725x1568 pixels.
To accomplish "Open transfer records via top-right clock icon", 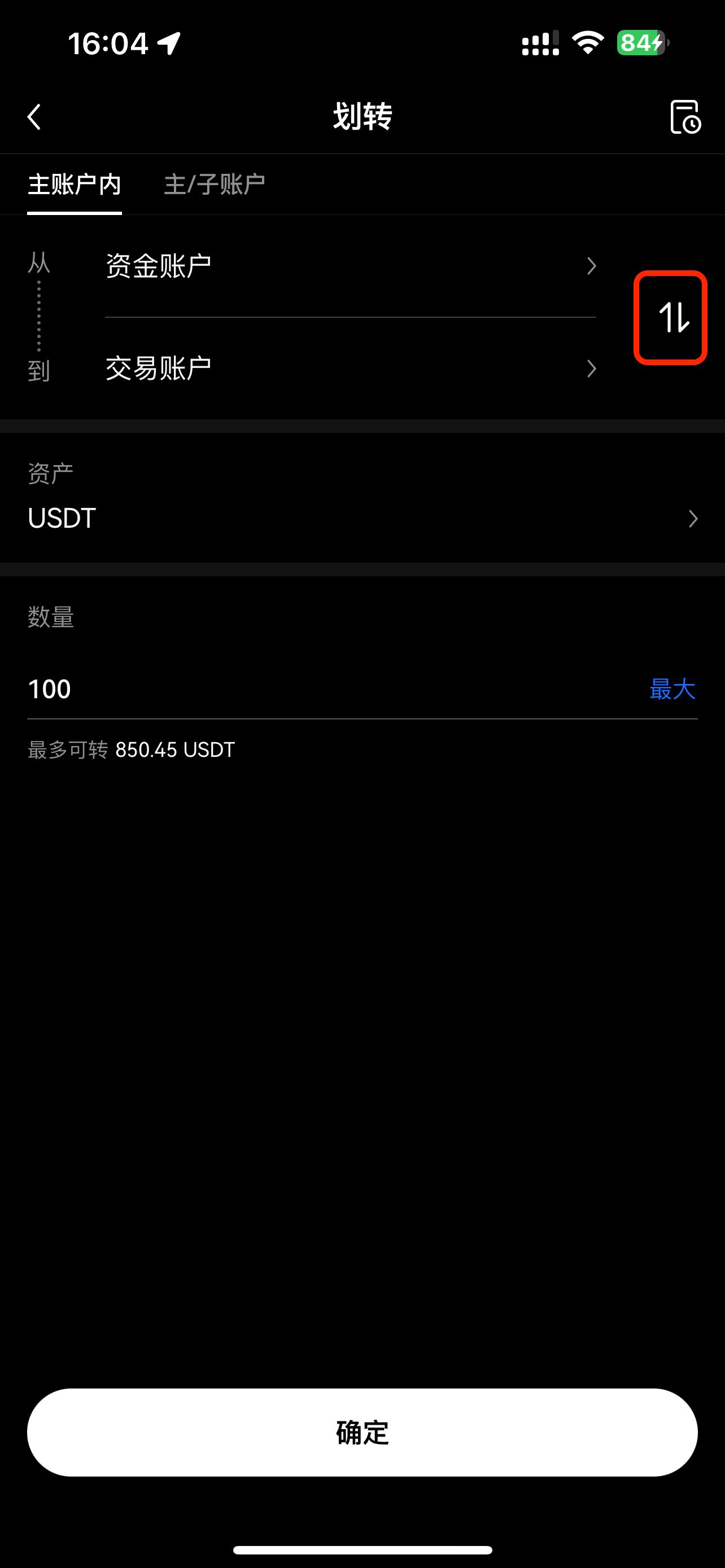I will click(x=685, y=117).
